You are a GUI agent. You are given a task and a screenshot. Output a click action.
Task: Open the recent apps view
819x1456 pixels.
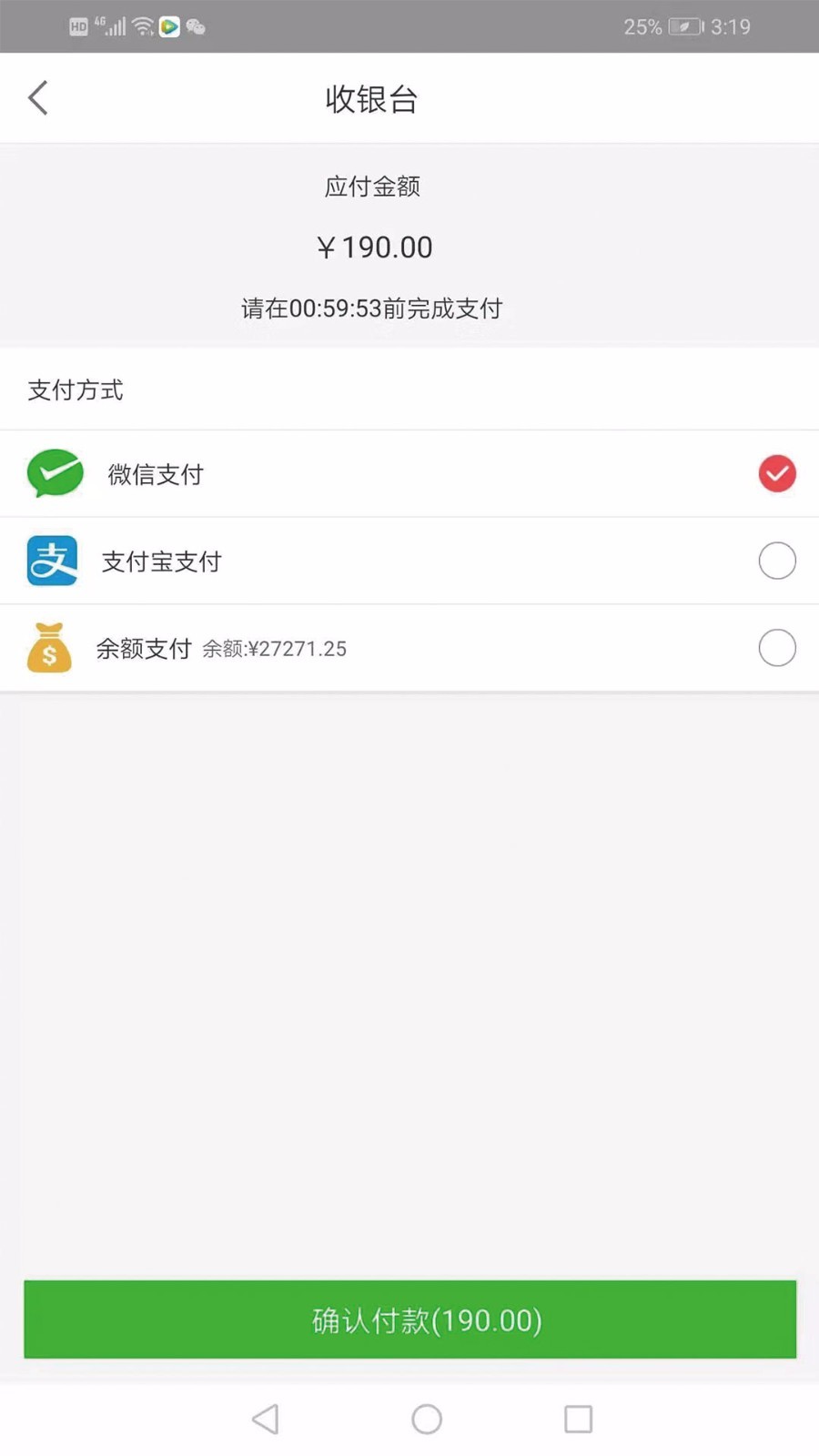(578, 1419)
